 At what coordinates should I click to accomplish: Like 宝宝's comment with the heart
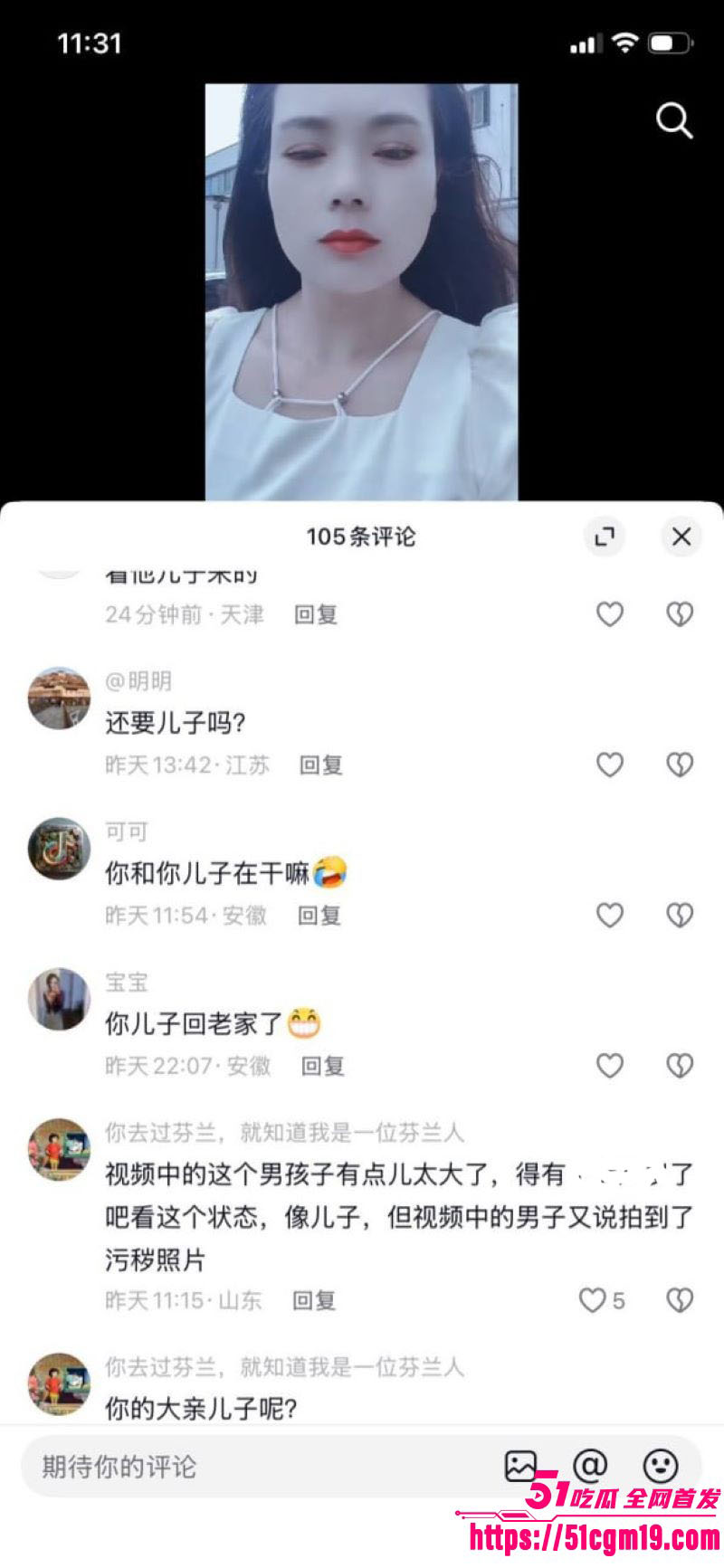610,1065
